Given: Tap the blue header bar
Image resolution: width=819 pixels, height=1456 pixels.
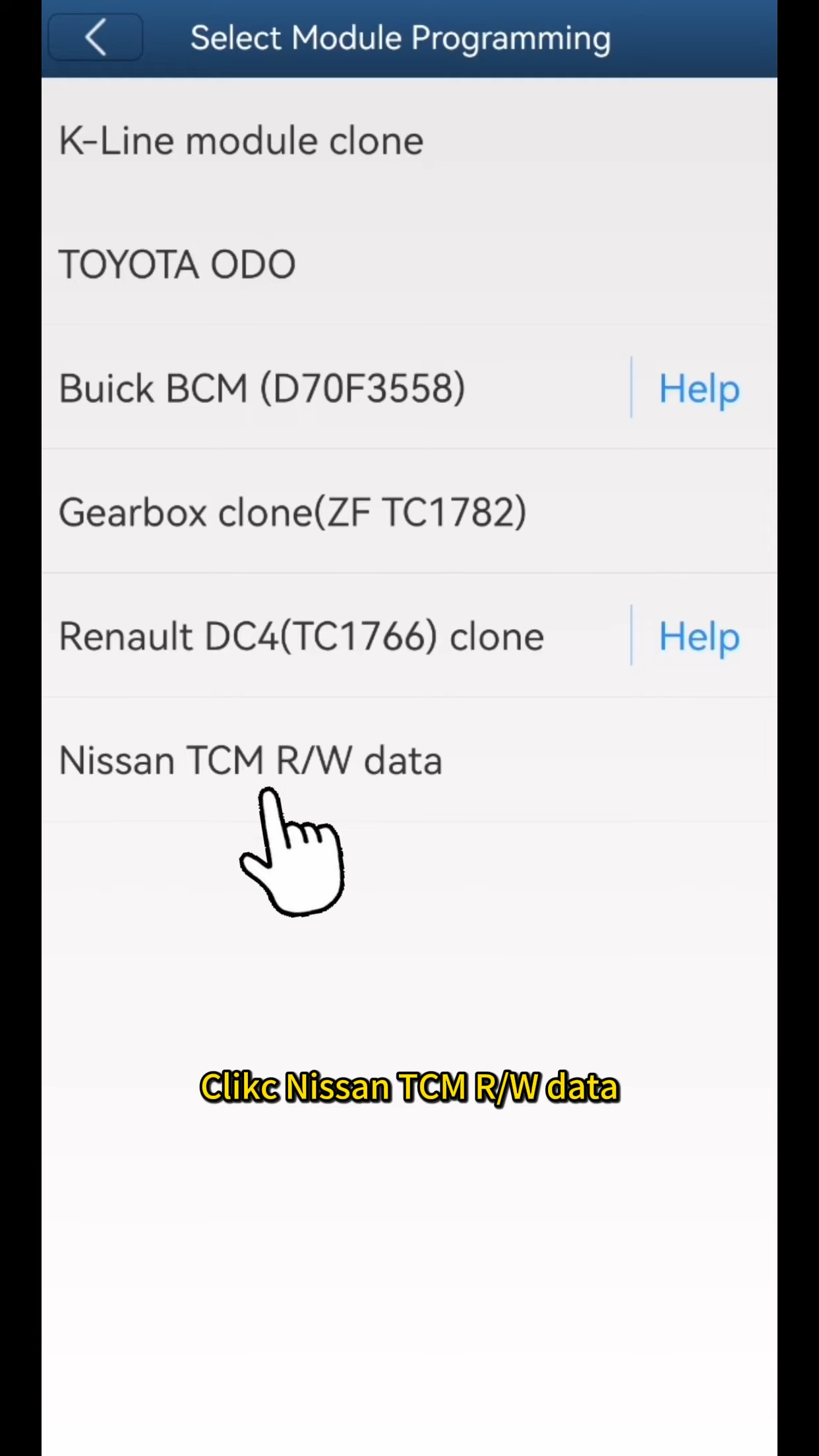Looking at the screenshot, I should coord(409,37).
